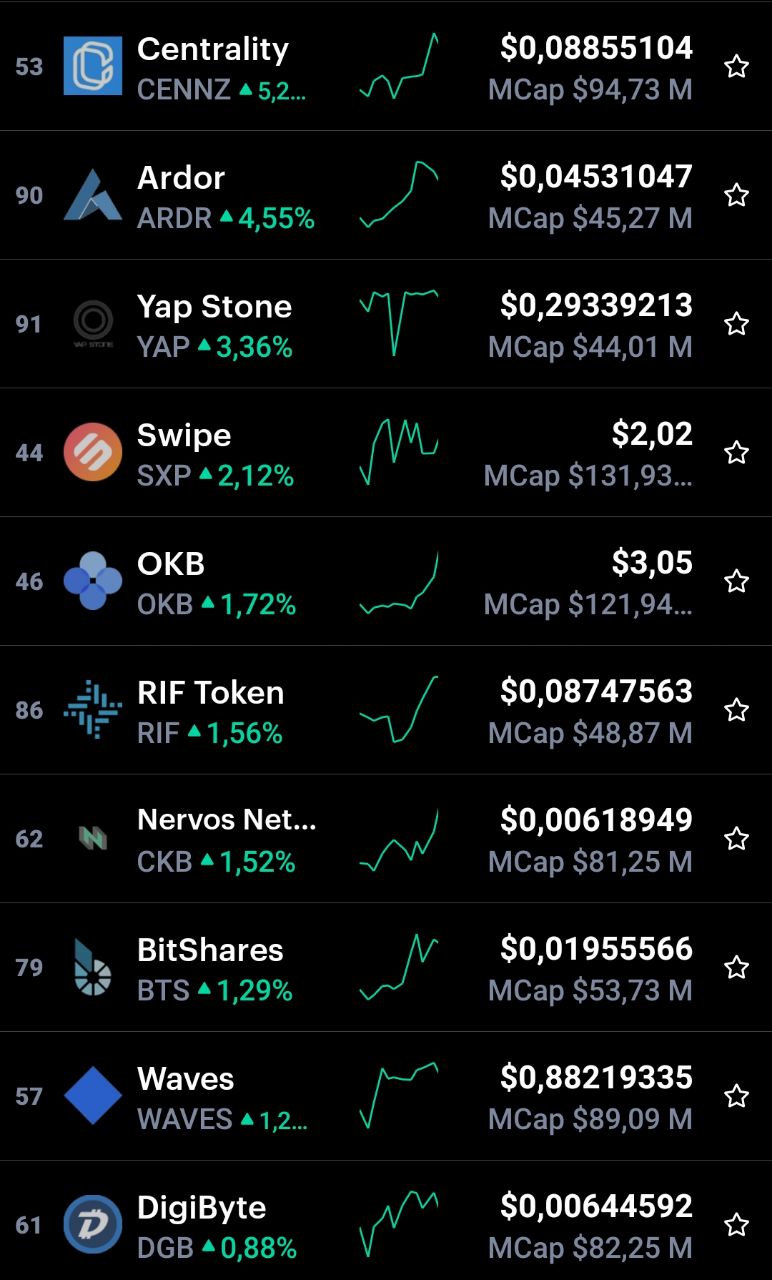Open the Waves coin details
This screenshot has width=772, height=1280.
click(386, 1096)
